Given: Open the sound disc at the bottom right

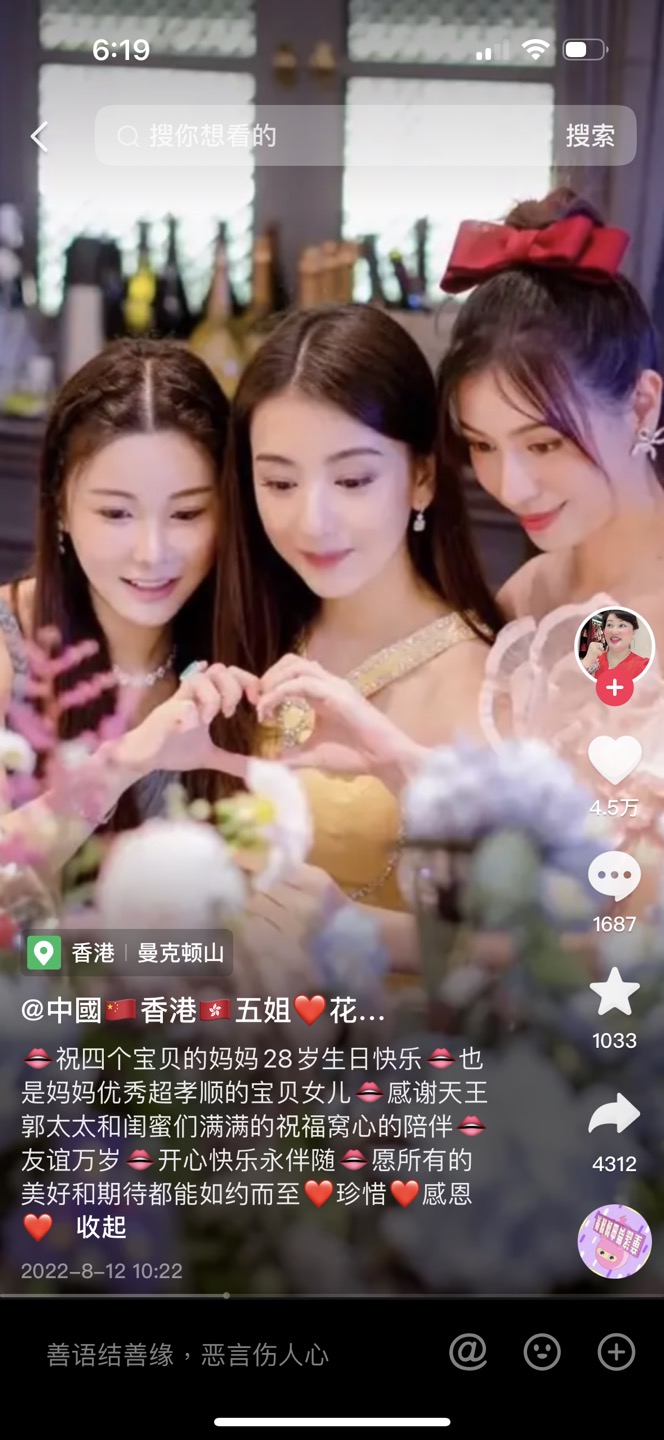Looking at the screenshot, I should click(x=614, y=1241).
